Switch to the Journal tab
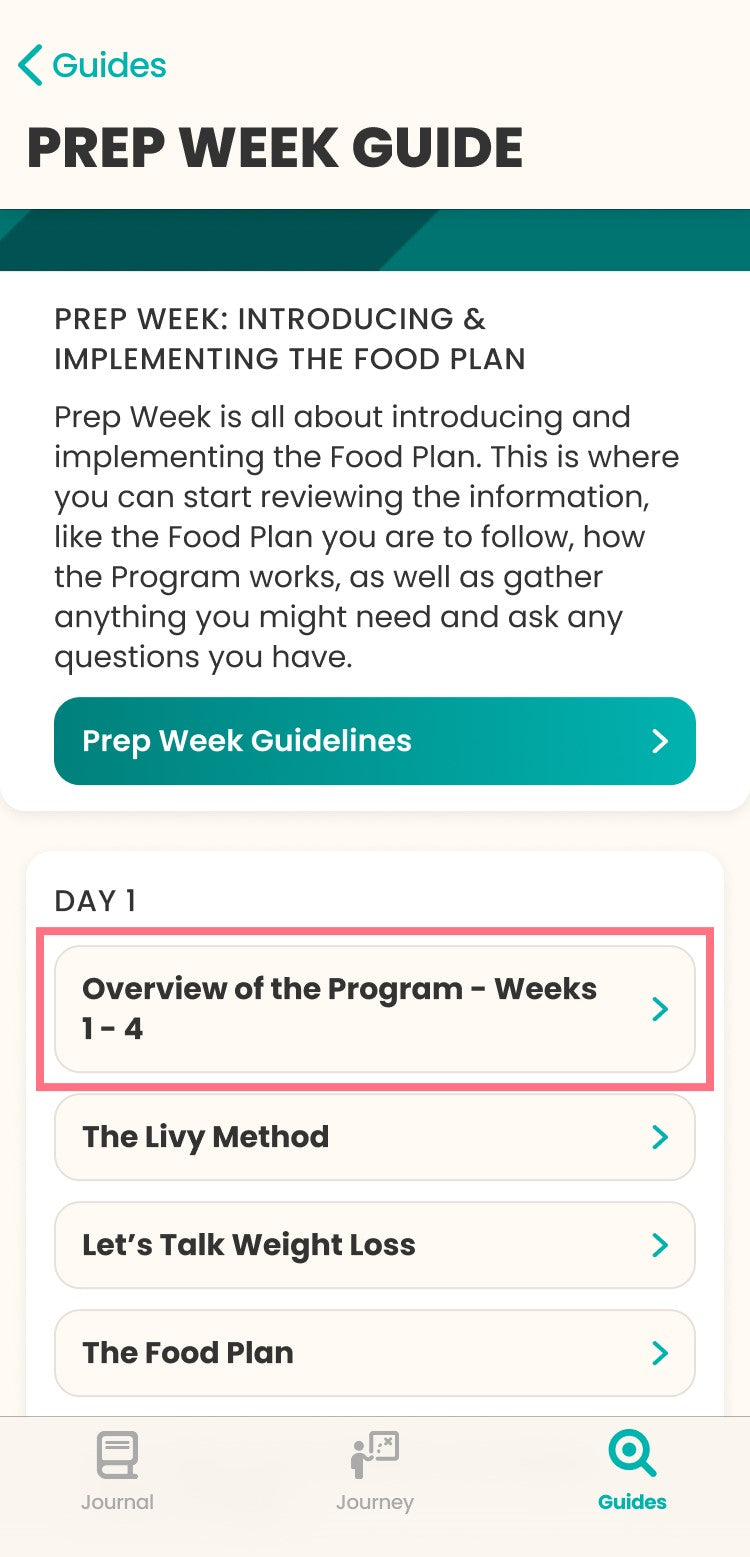The height and width of the screenshot is (1557, 750). tap(117, 1471)
